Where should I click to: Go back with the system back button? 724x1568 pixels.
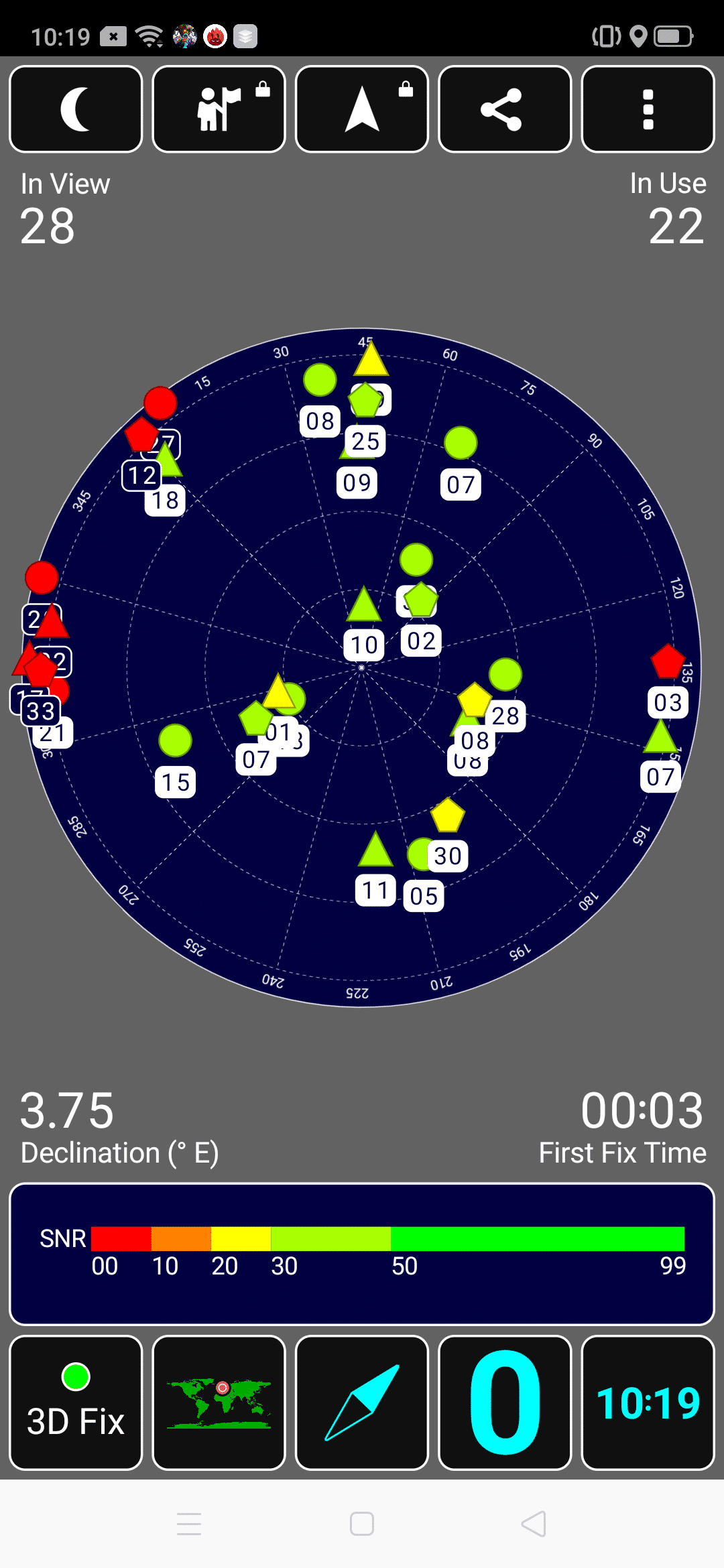click(x=534, y=1524)
